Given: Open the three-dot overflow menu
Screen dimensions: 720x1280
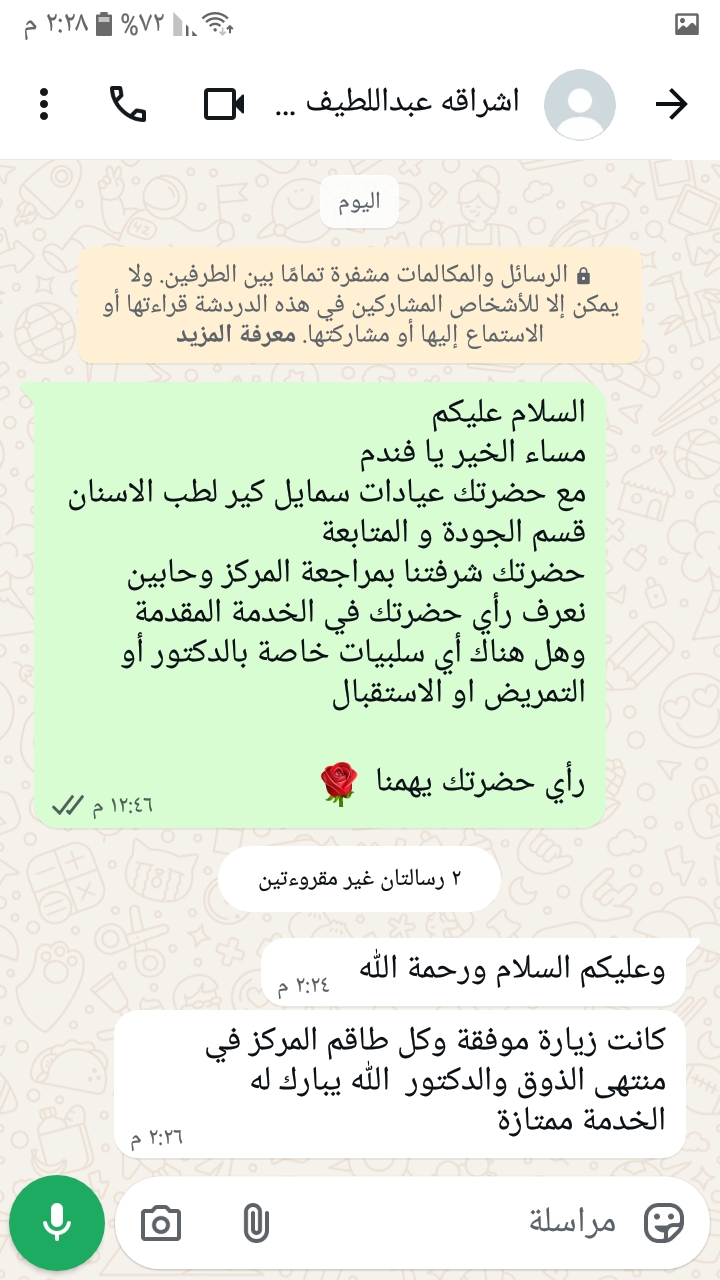Looking at the screenshot, I should tap(43, 104).
